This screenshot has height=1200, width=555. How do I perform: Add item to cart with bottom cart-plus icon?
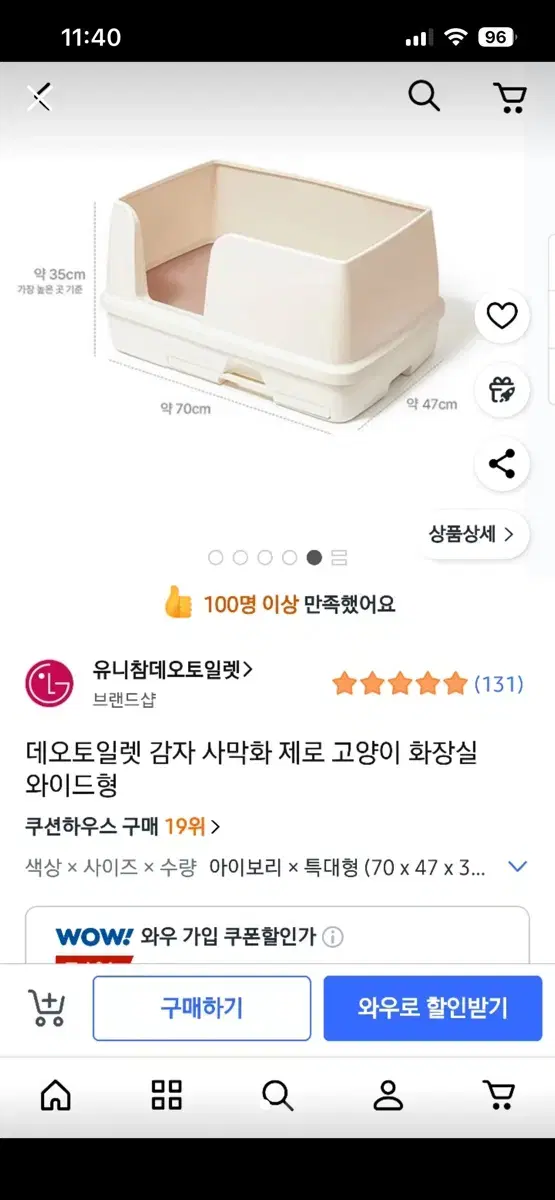click(46, 1008)
